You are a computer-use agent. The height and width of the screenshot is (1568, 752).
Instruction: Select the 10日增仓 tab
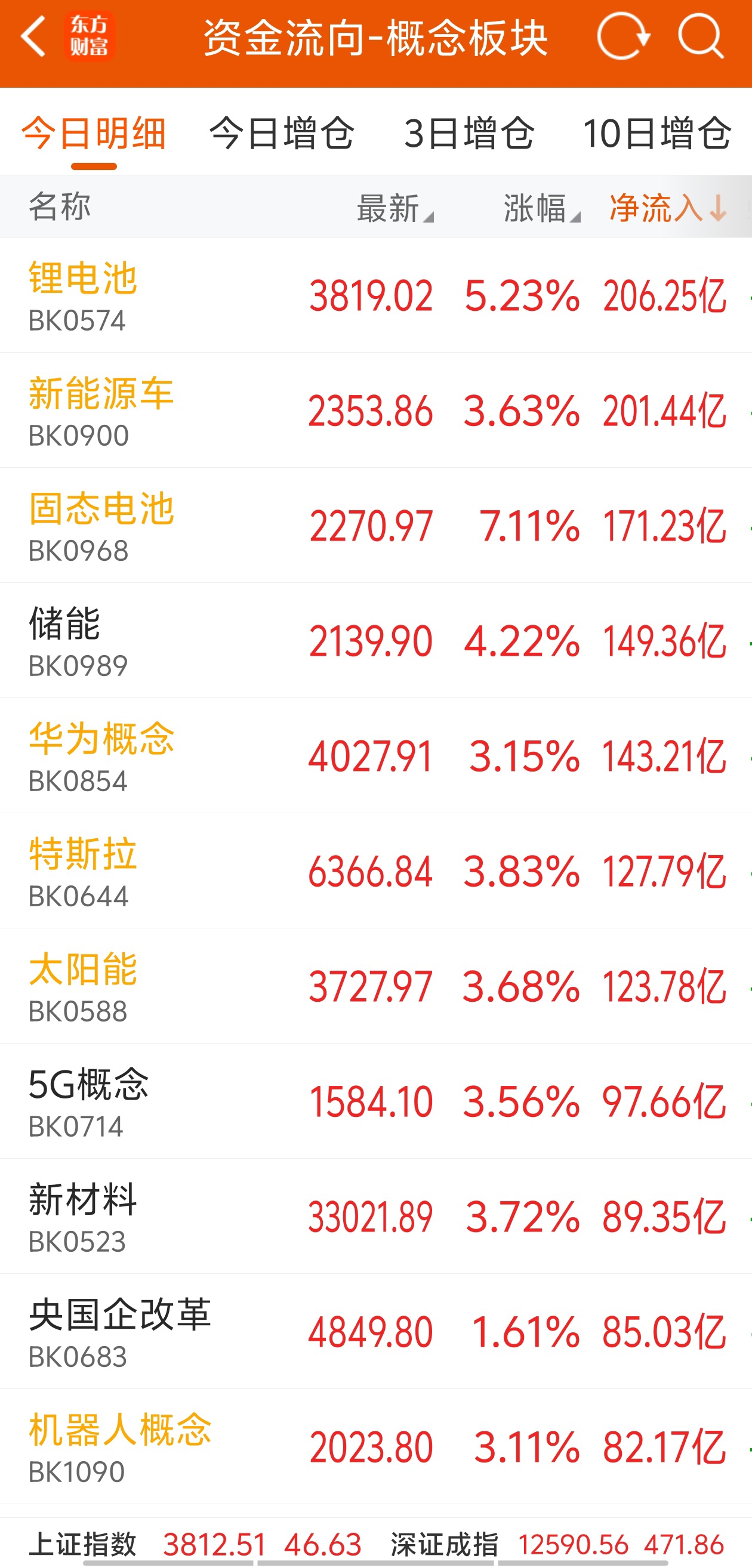657,132
